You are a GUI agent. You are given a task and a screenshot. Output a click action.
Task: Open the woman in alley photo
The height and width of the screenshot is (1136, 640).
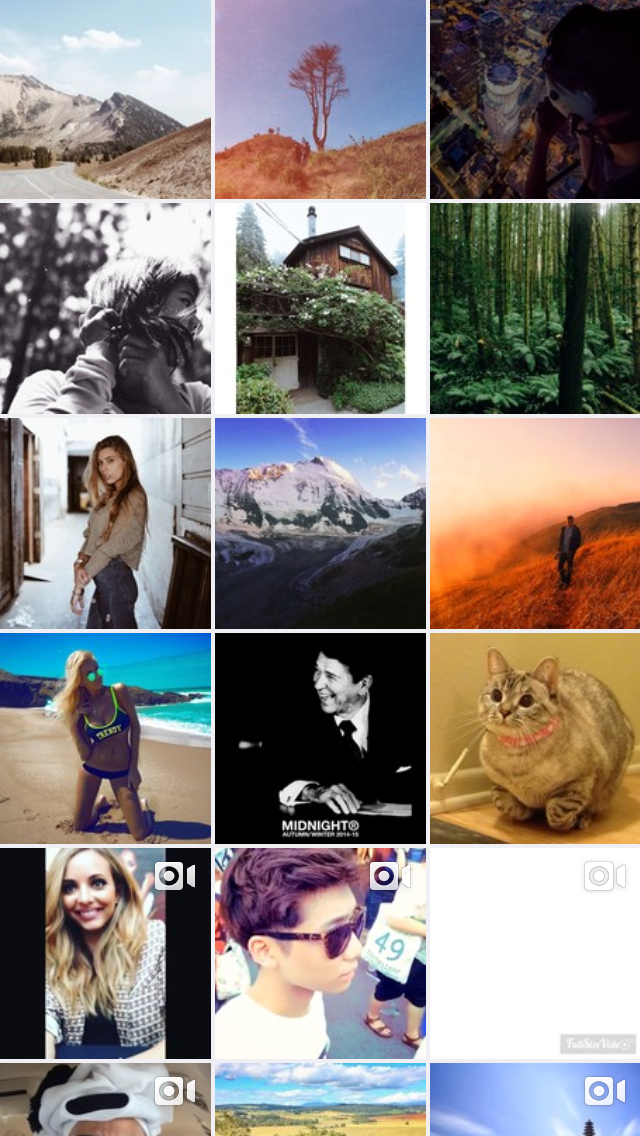tap(105, 523)
